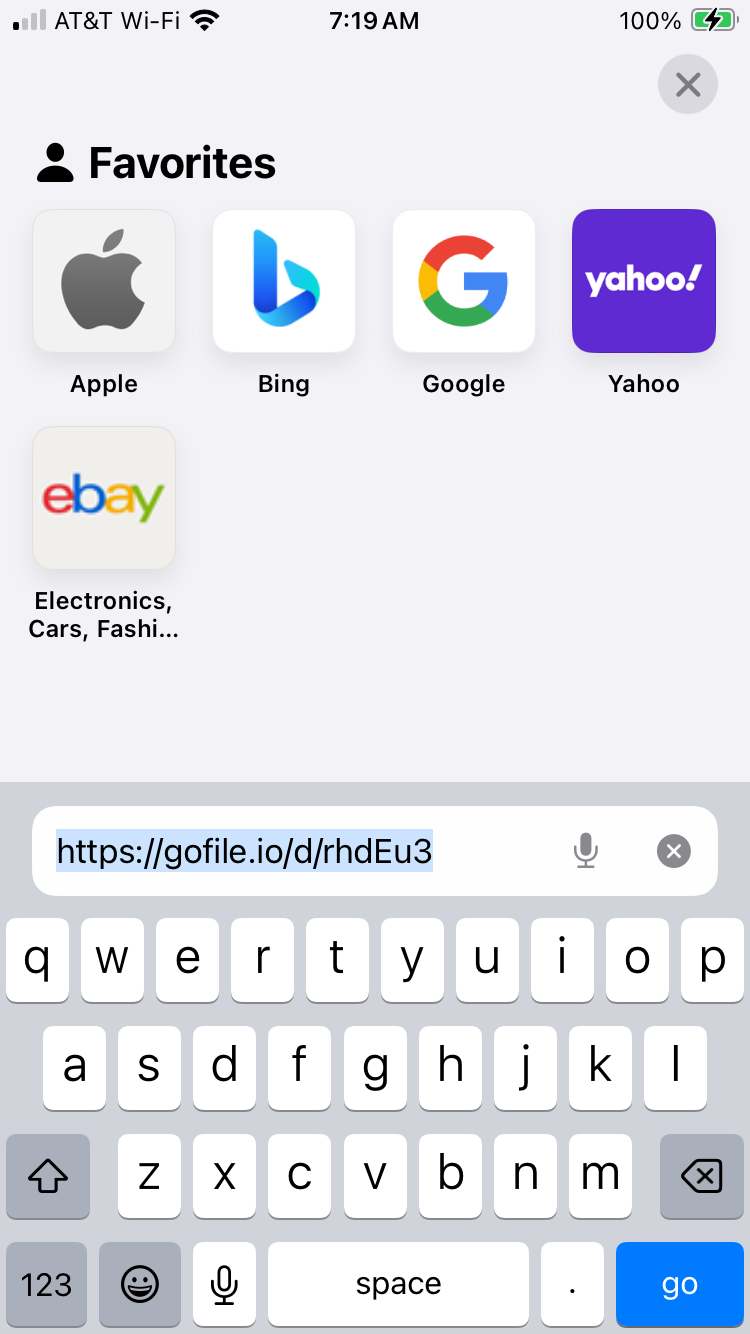Image resolution: width=750 pixels, height=1334 pixels.
Task: Switch keyboard to 123 numbers layout
Action: click(47, 1285)
